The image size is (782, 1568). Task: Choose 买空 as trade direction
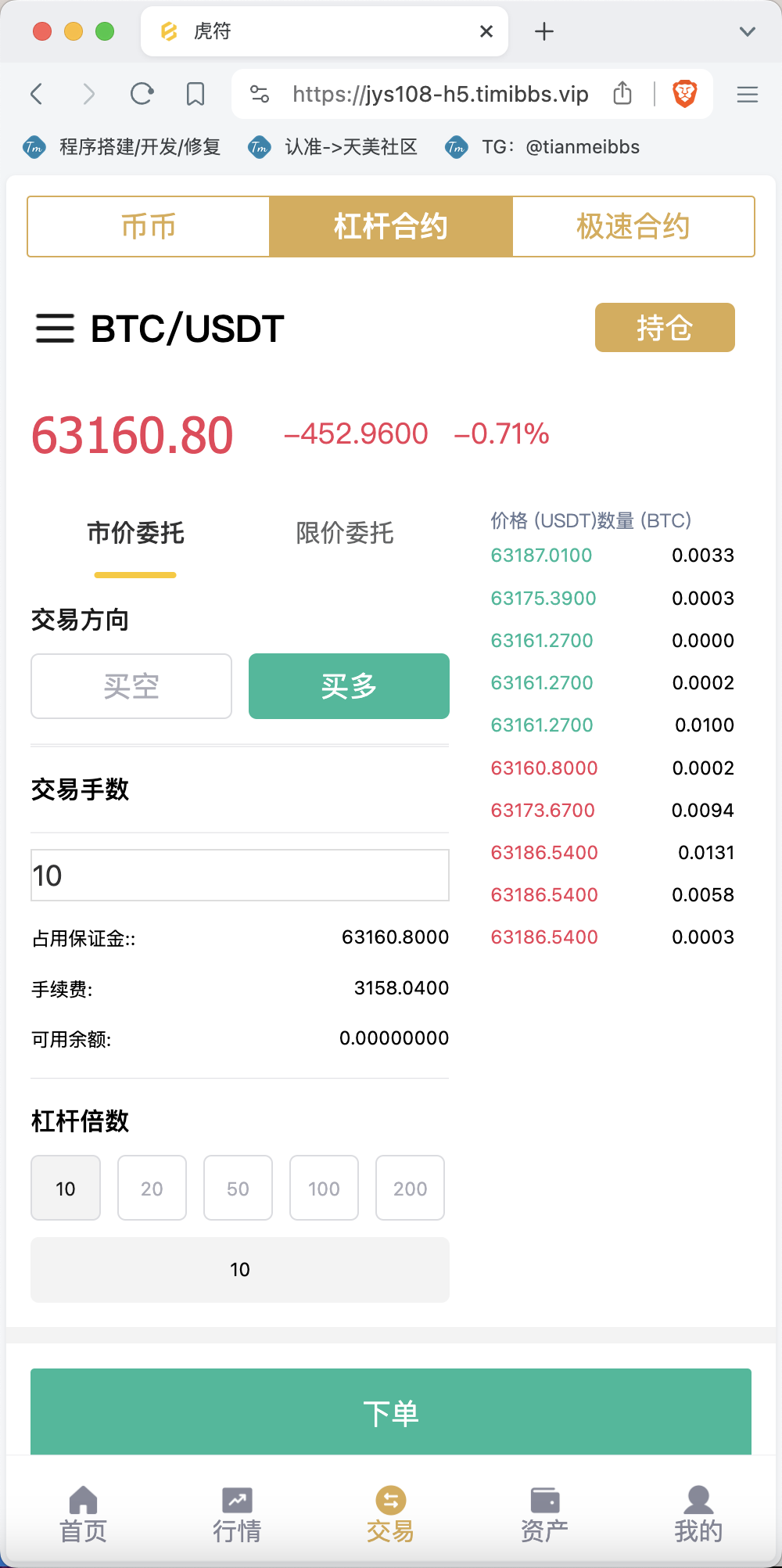[131, 686]
